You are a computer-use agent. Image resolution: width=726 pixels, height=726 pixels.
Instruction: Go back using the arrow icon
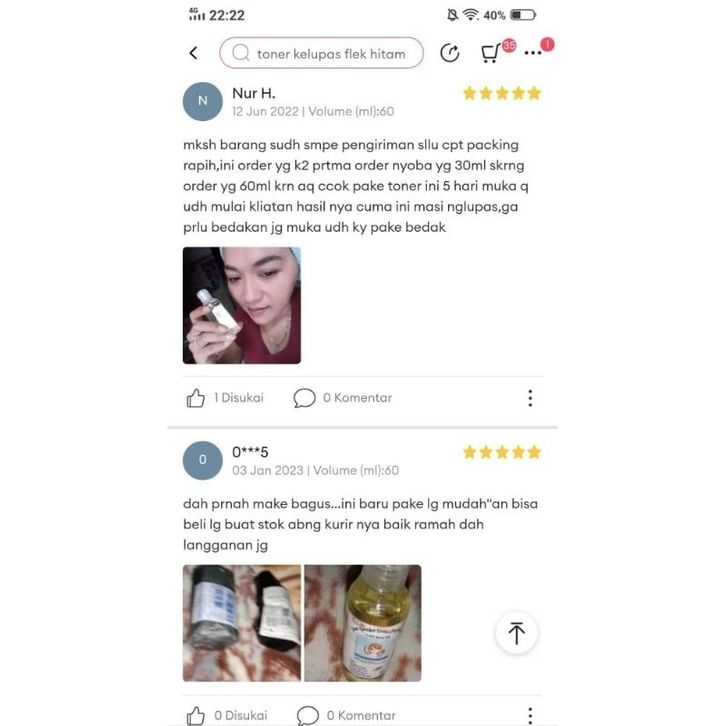click(x=193, y=53)
